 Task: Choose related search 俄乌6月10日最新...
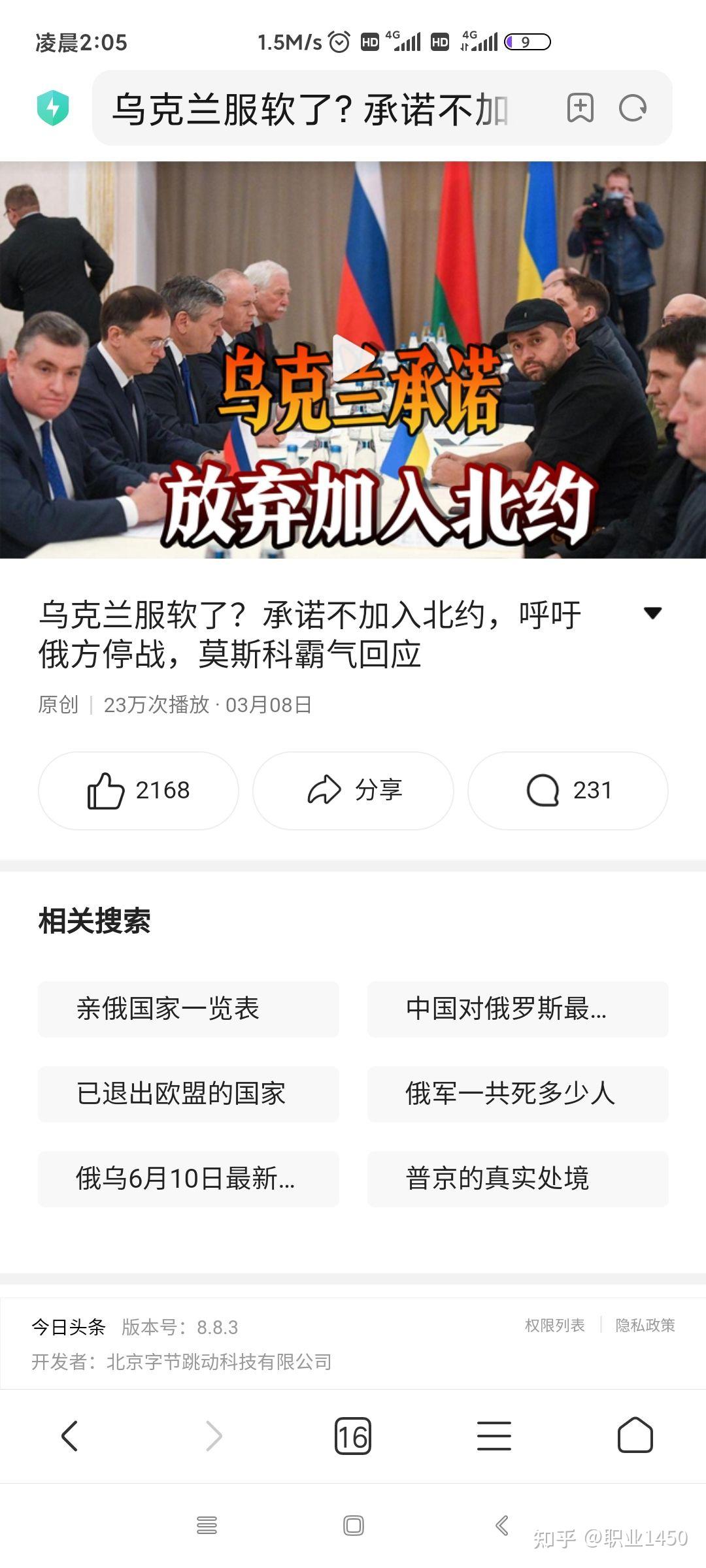click(188, 1179)
